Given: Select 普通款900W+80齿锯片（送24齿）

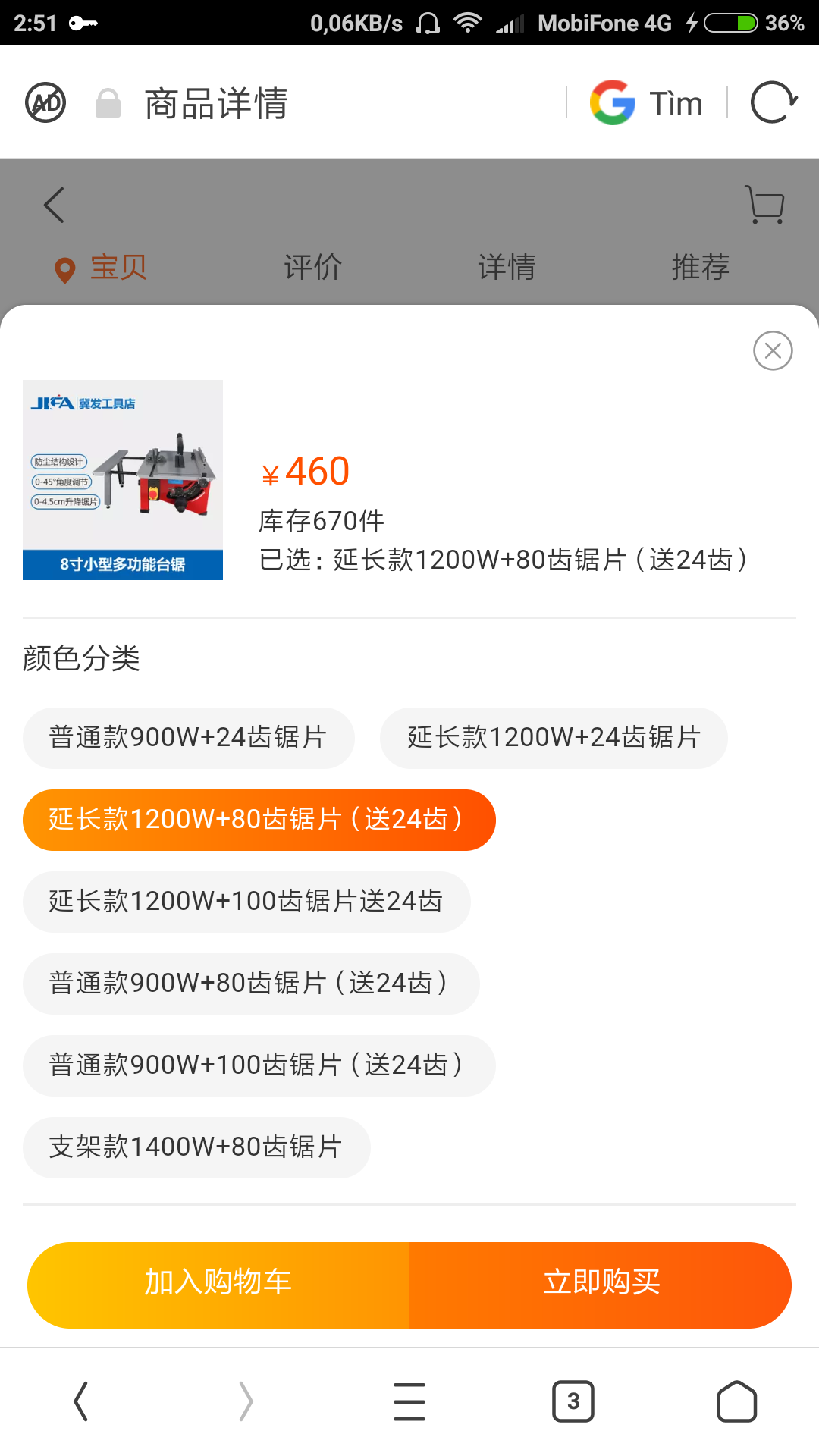Looking at the screenshot, I should pos(251,984).
